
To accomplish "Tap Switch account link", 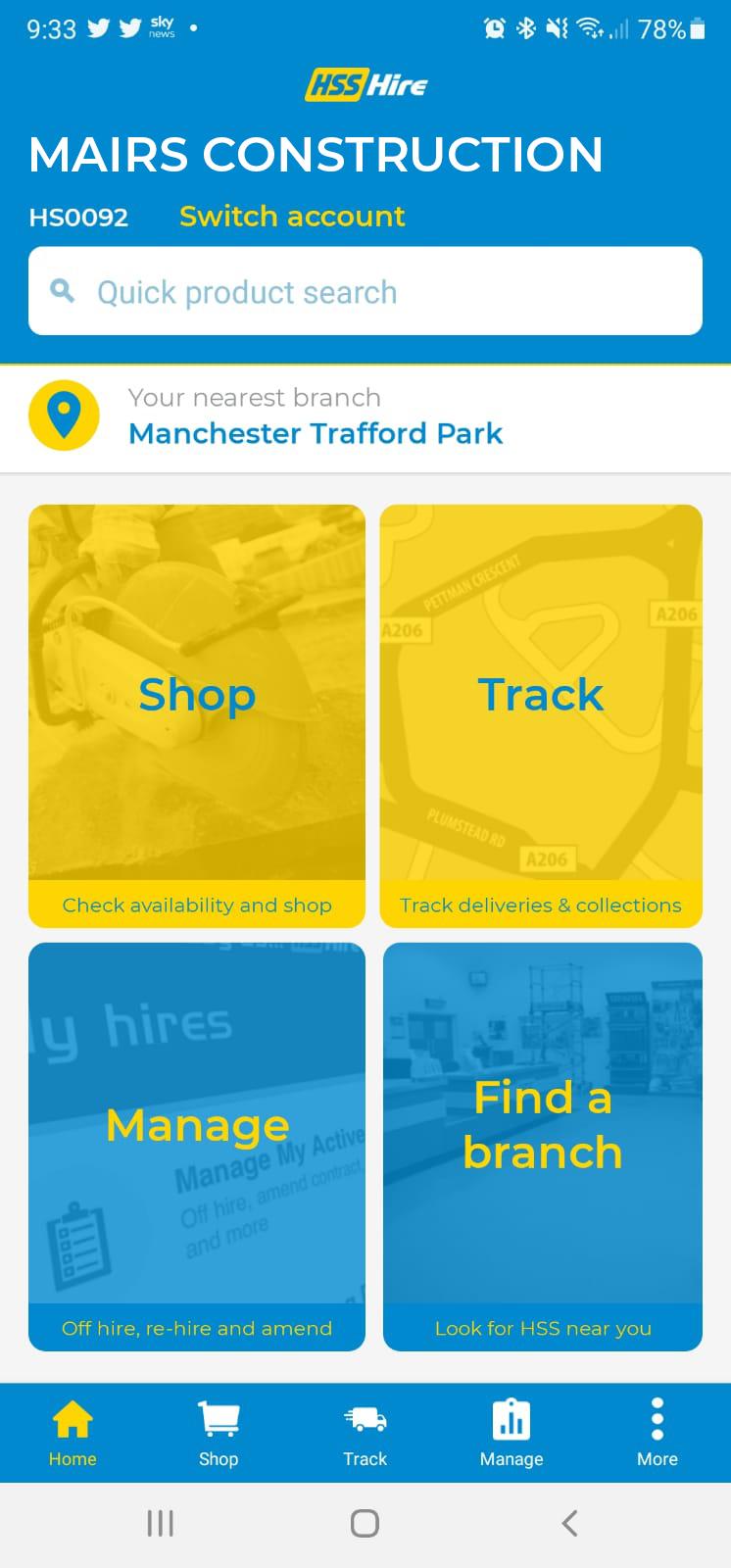I will (291, 217).
